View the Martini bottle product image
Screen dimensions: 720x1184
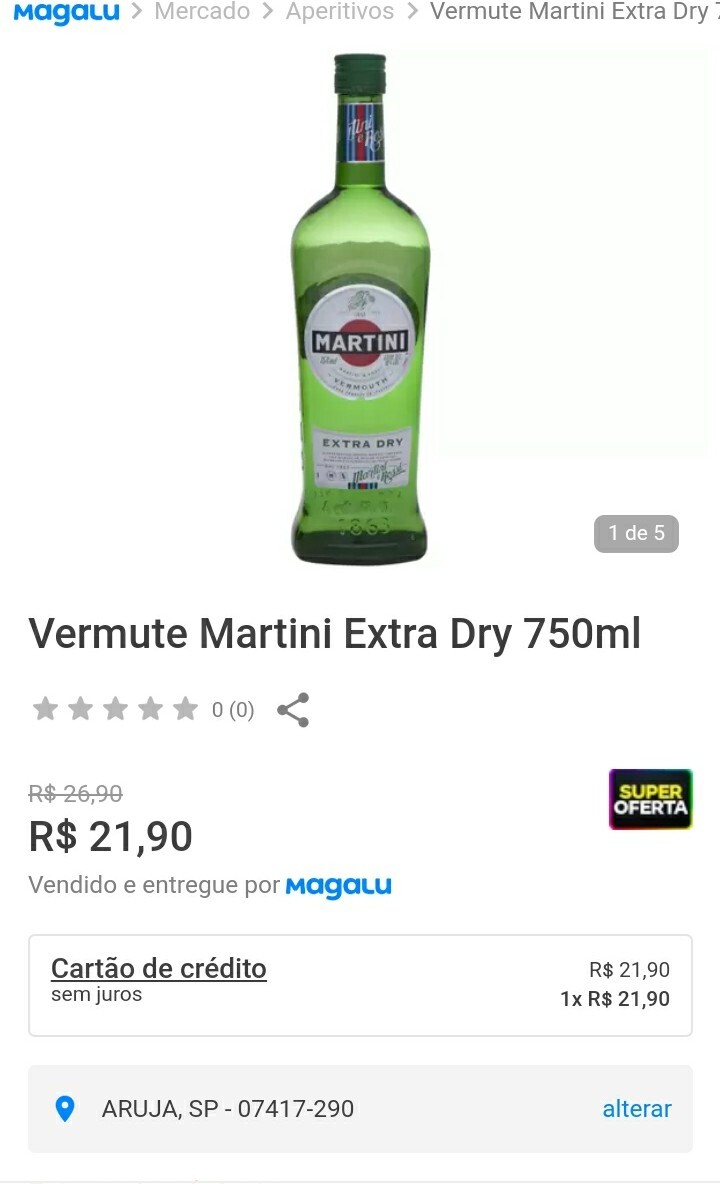[x=360, y=310]
